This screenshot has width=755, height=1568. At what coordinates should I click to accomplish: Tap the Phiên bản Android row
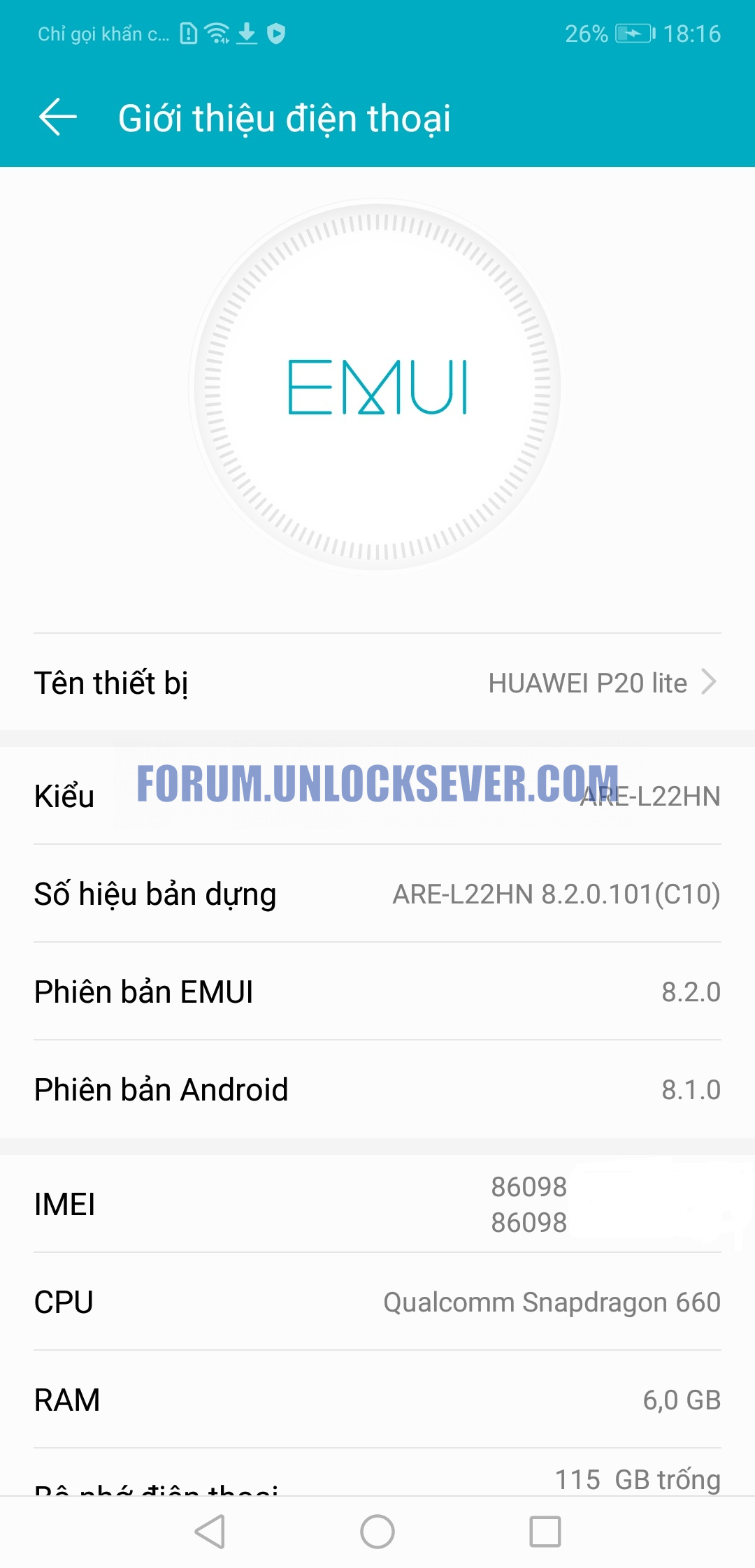(377, 1089)
